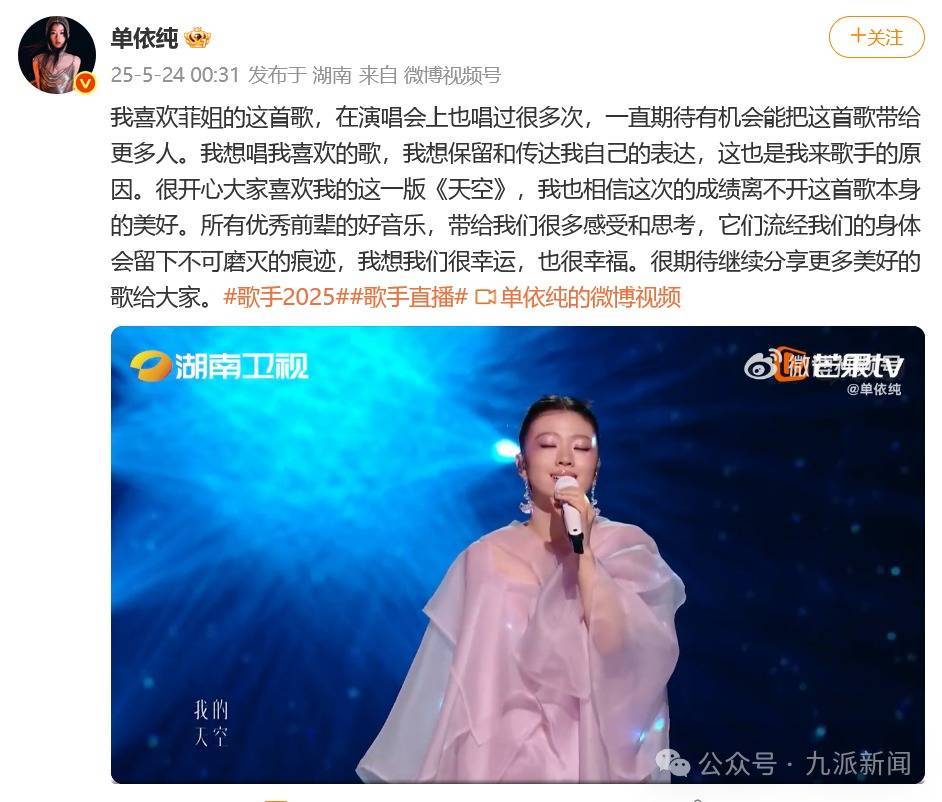Open the #歌手直播# hashtag topic
942x802 pixels.
[x=409, y=297]
